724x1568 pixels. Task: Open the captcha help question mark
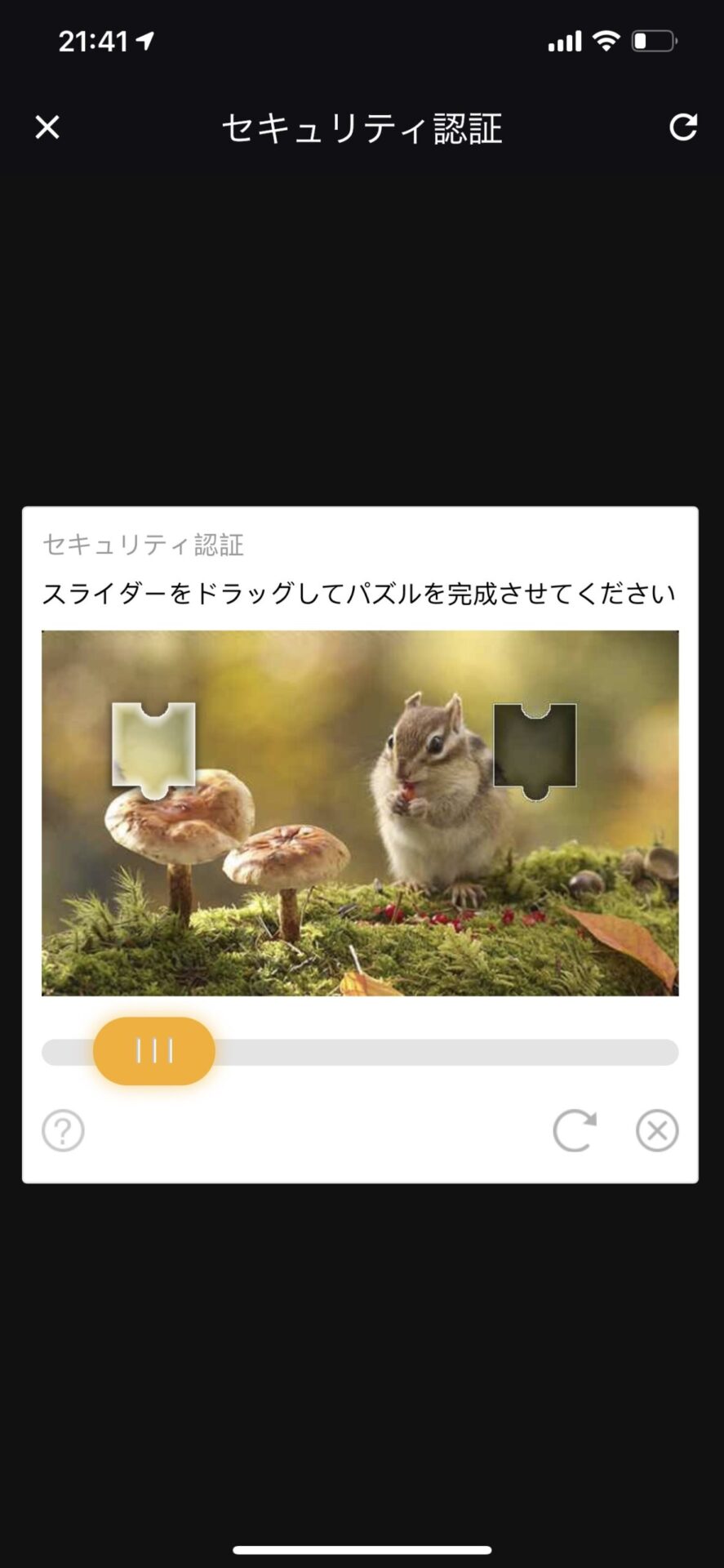(x=63, y=1131)
